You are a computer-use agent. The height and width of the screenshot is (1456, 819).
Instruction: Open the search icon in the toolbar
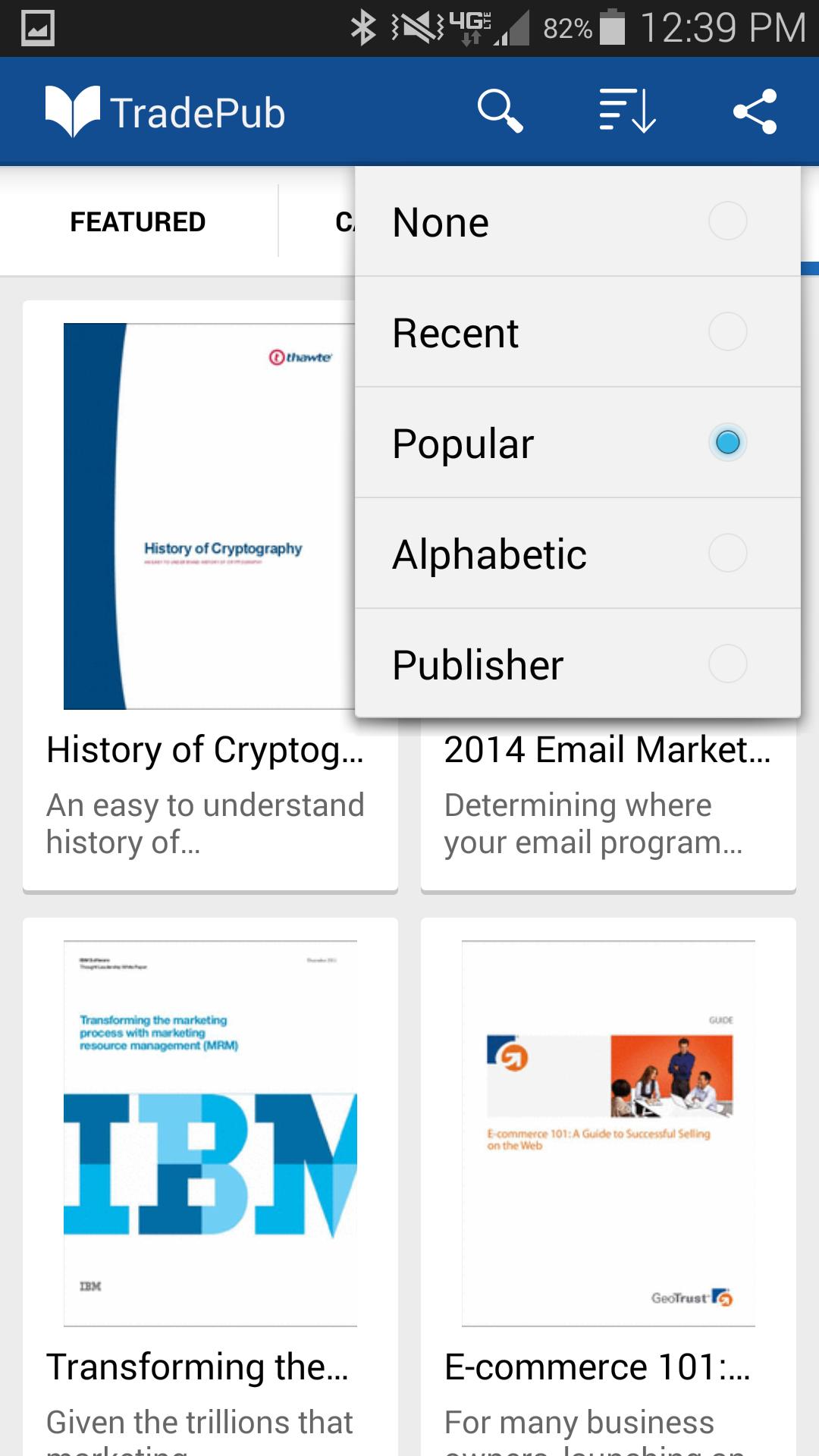coord(500,111)
